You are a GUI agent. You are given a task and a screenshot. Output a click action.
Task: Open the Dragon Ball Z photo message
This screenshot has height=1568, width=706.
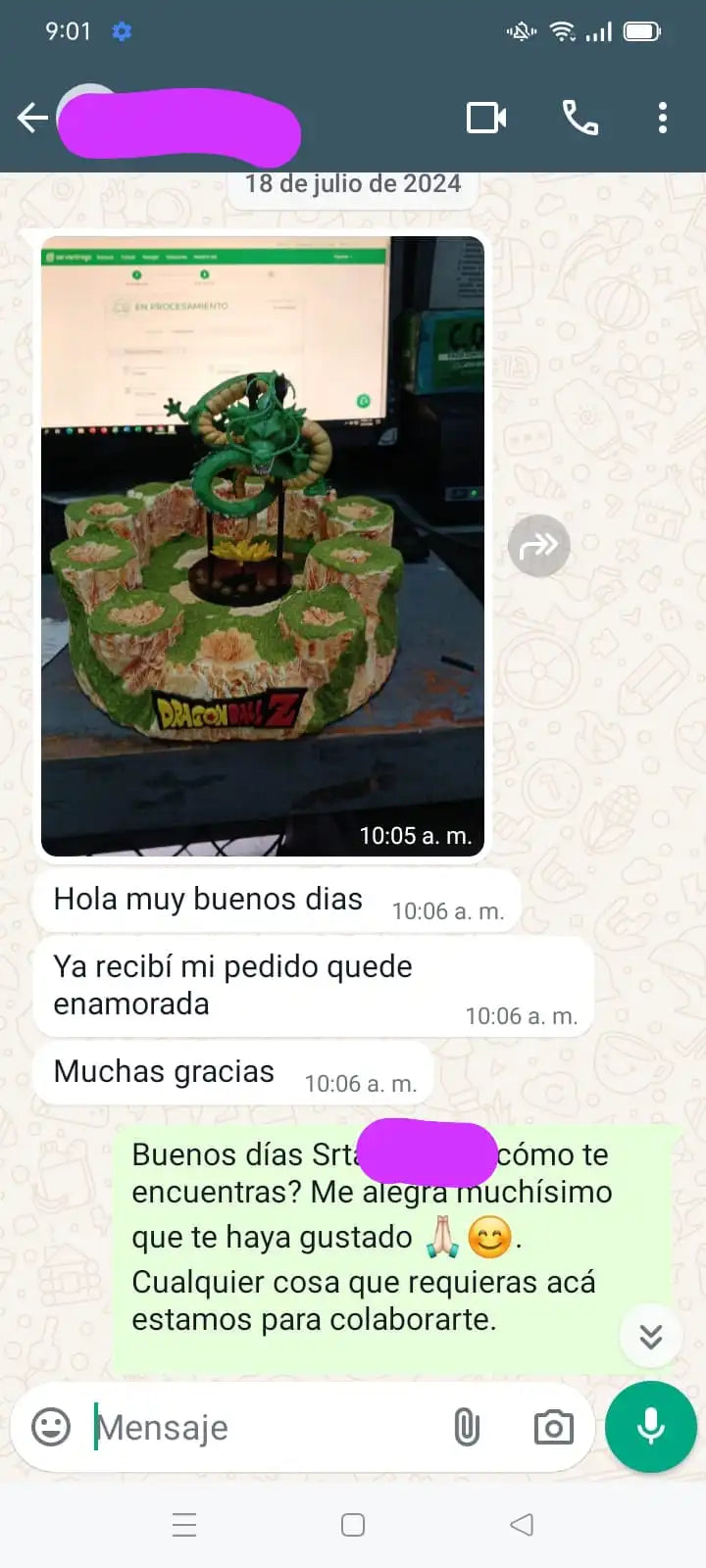(x=262, y=545)
